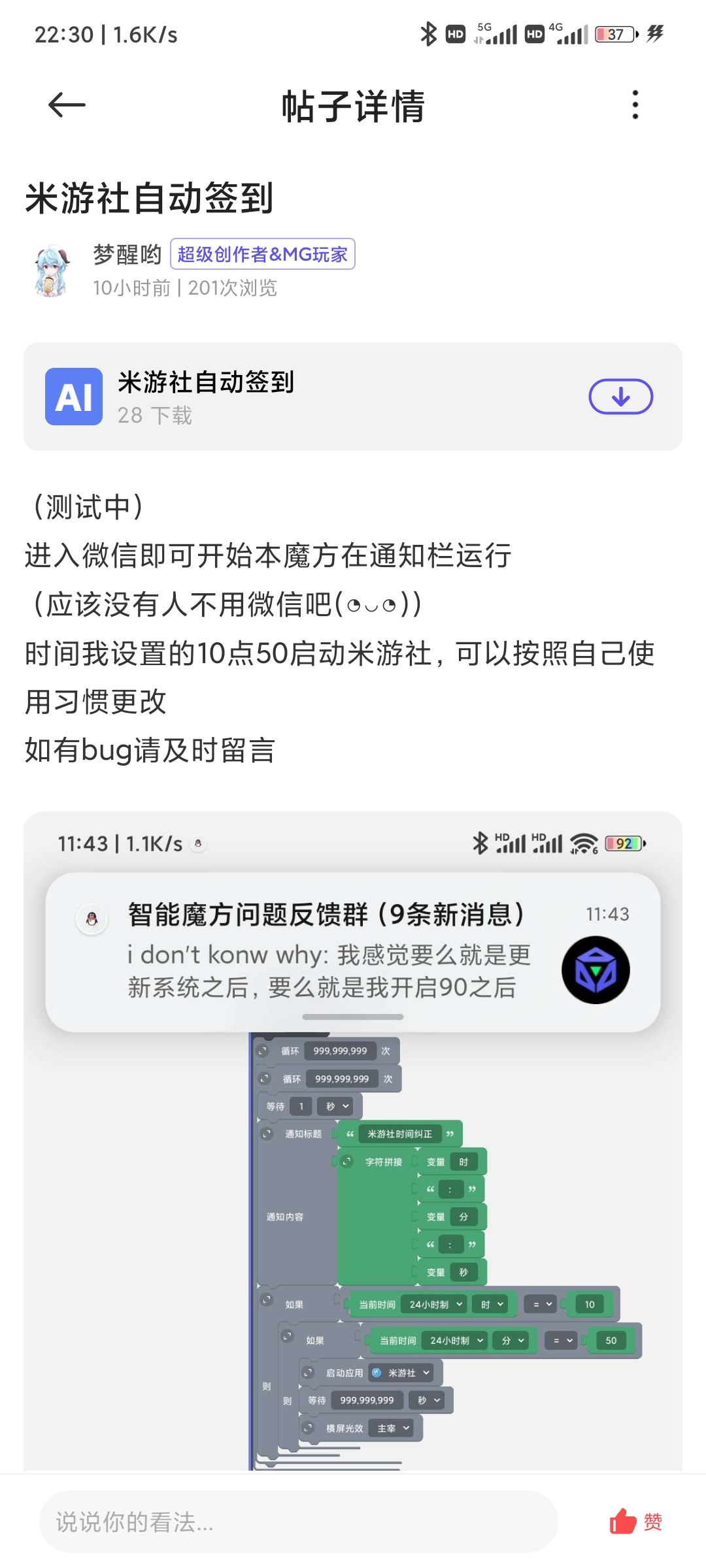Open the 米游社自动签到 attachment card
Screen dimensions: 706x1568
(353, 397)
